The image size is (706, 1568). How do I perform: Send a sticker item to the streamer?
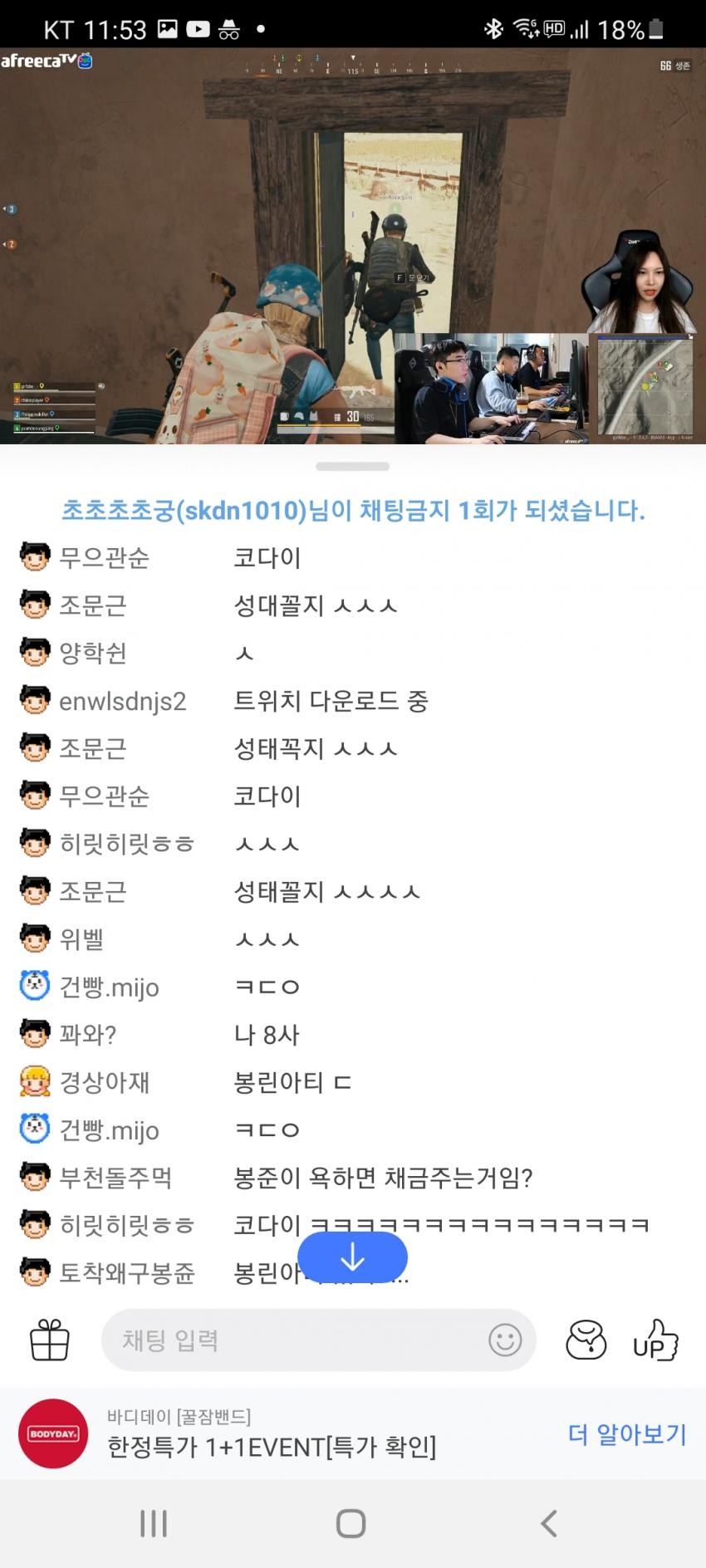coord(586,1340)
